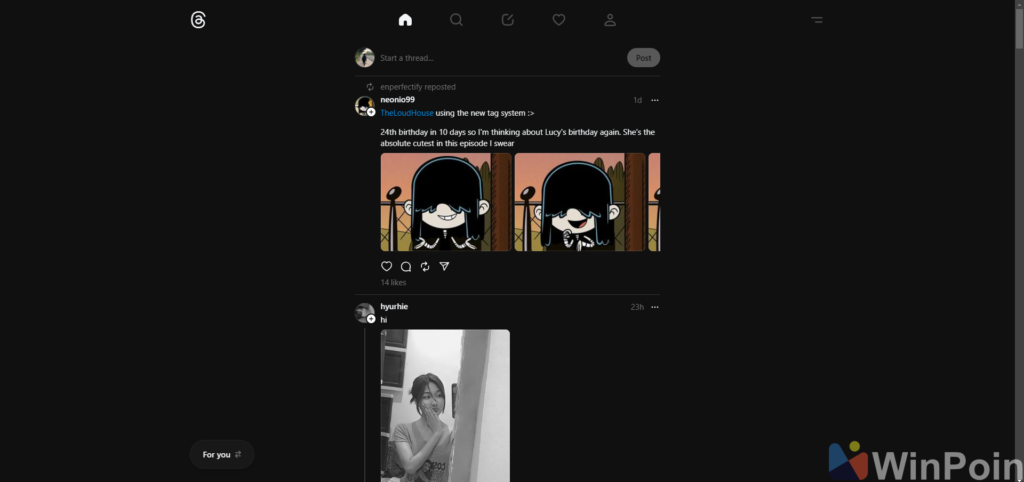Tap the Threads logo
1024x482 pixels.
(x=198, y=20)
